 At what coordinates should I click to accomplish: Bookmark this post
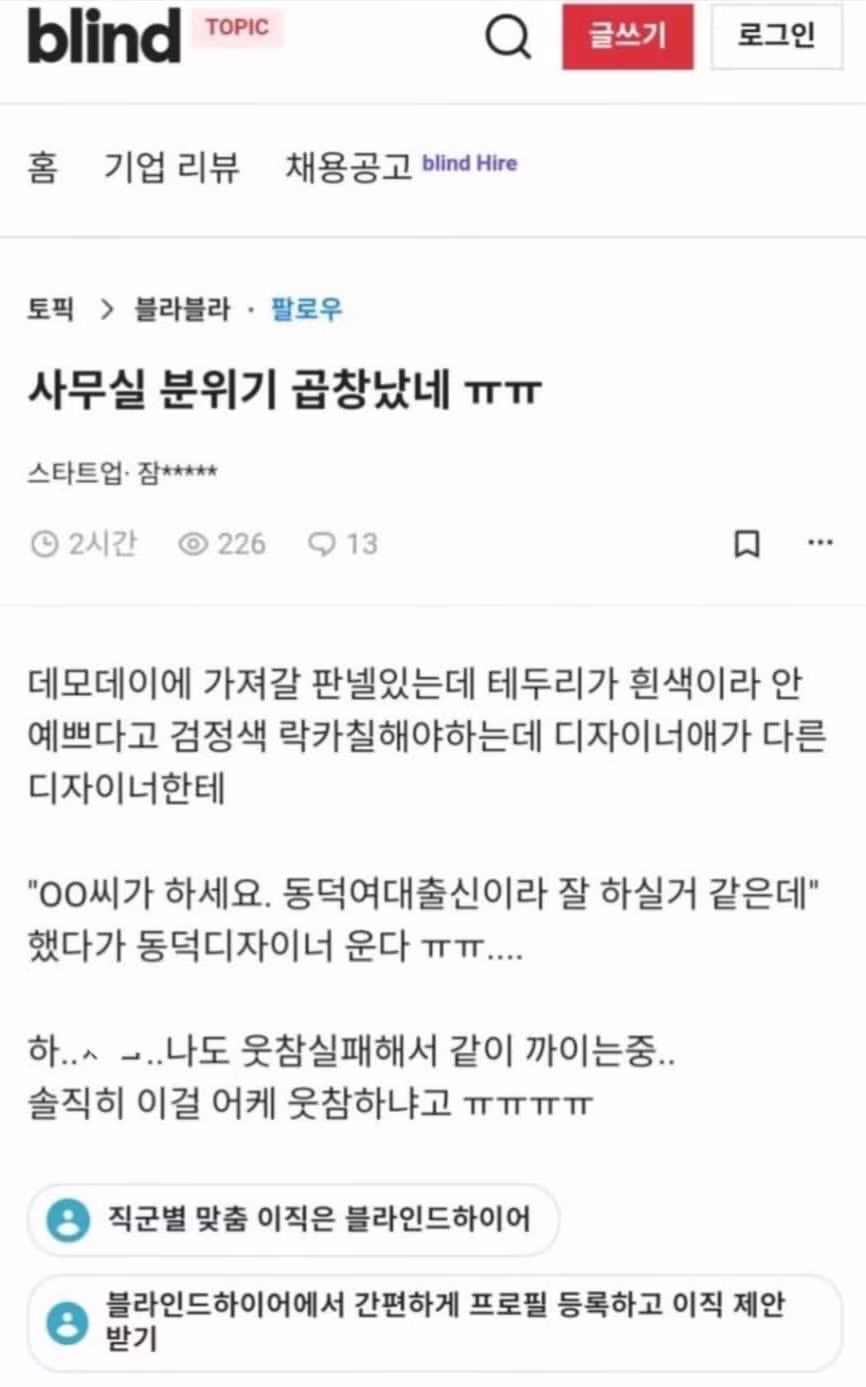tap(747, 544)
